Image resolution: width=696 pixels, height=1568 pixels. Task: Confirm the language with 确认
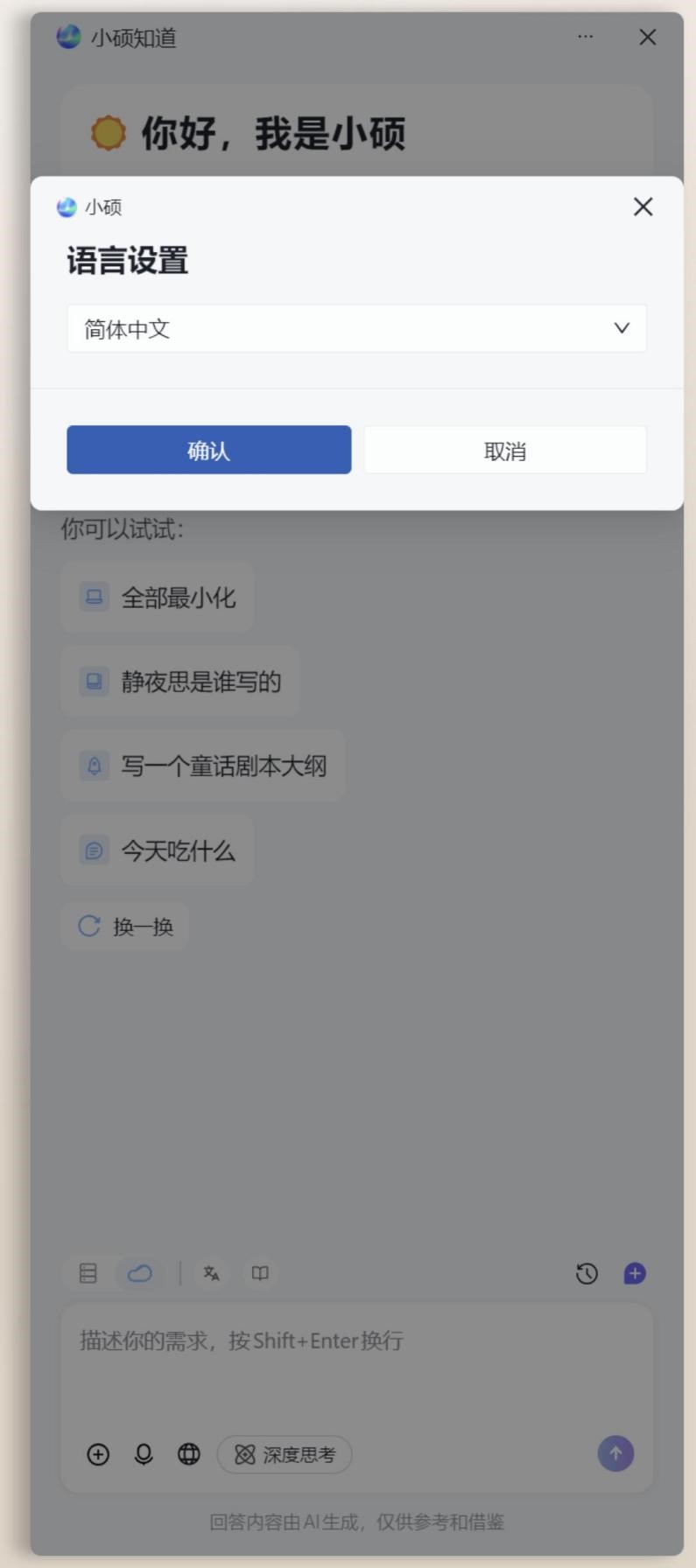pos(209,450)
